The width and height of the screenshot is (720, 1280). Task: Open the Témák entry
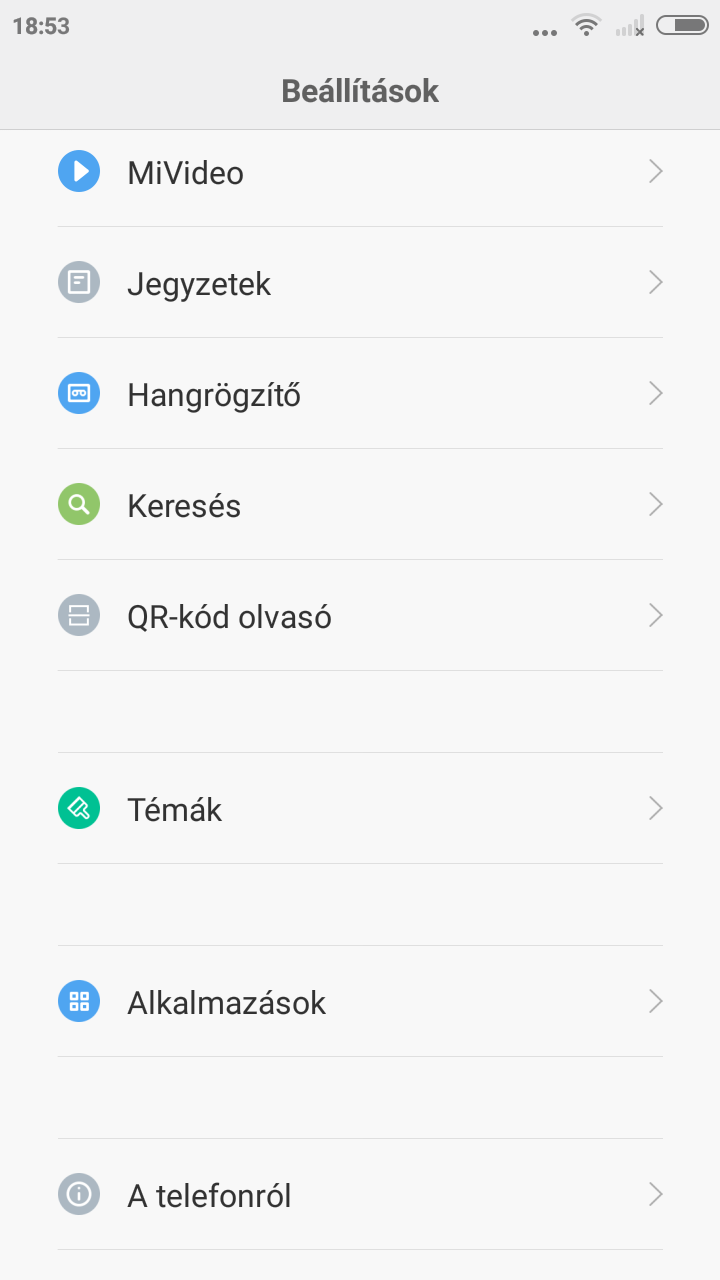click(360, 808)
